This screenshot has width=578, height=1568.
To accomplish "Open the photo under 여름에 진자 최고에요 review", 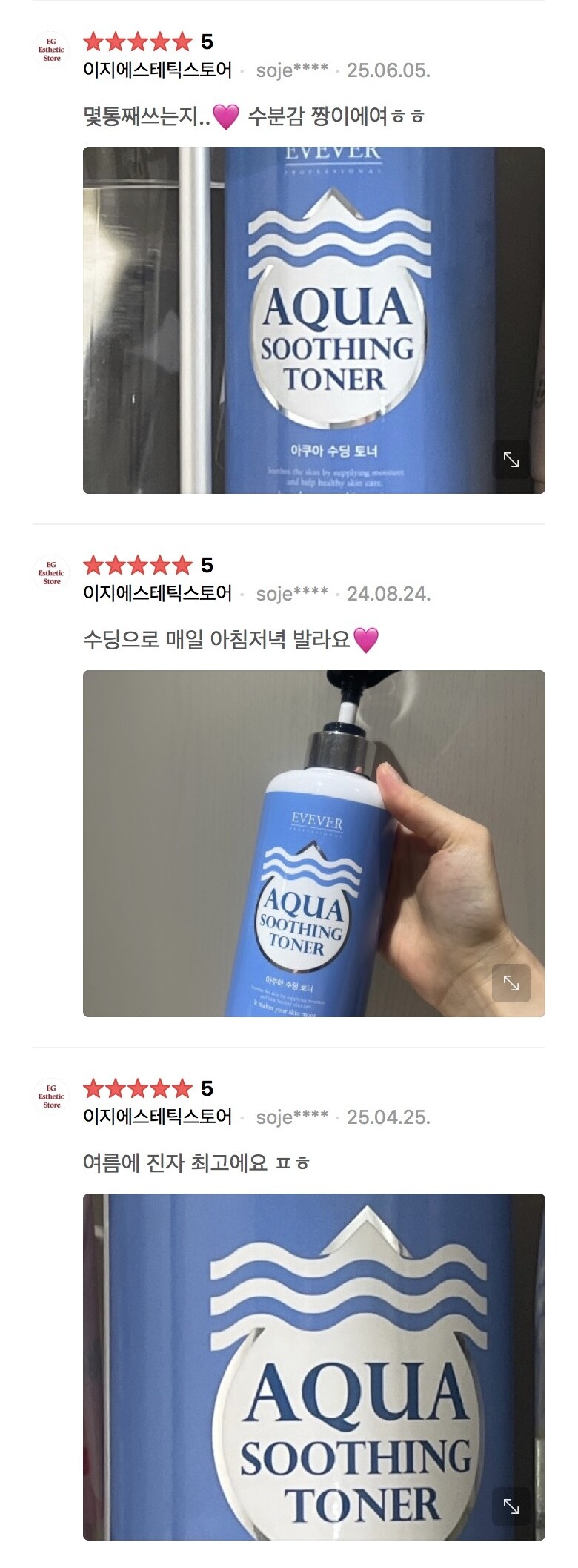I will coord(313,1366).
